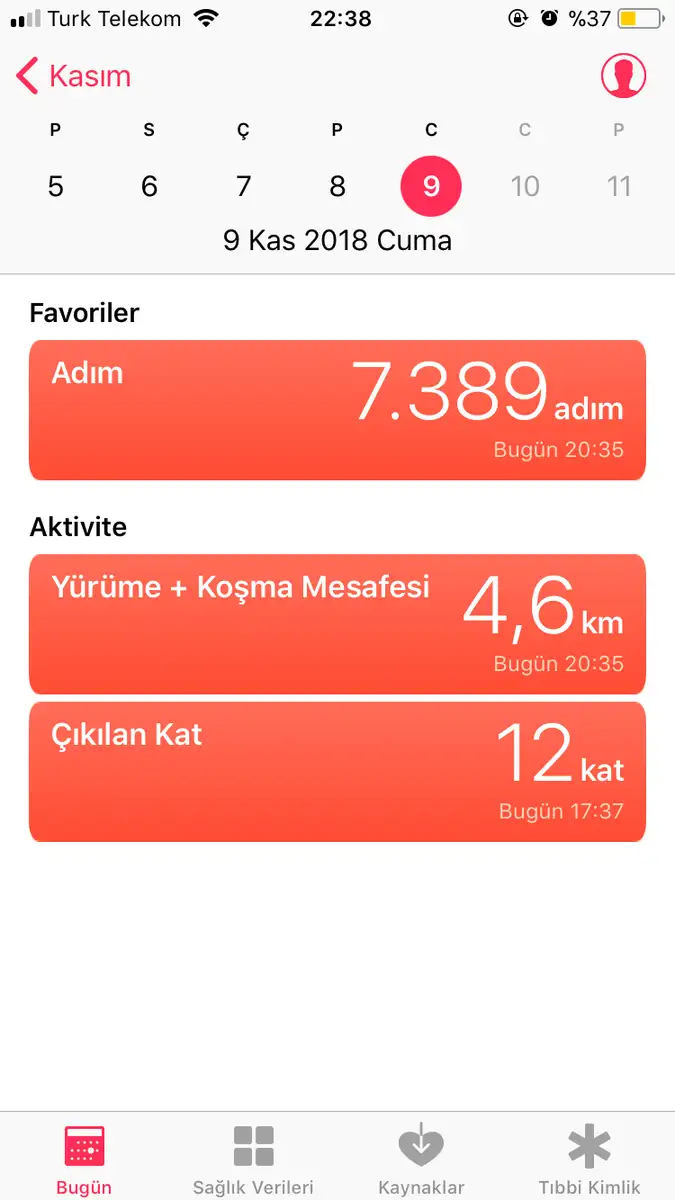
Task: Switch to the Sağlık Verileri tab
Action: (x=253, y=1159)
